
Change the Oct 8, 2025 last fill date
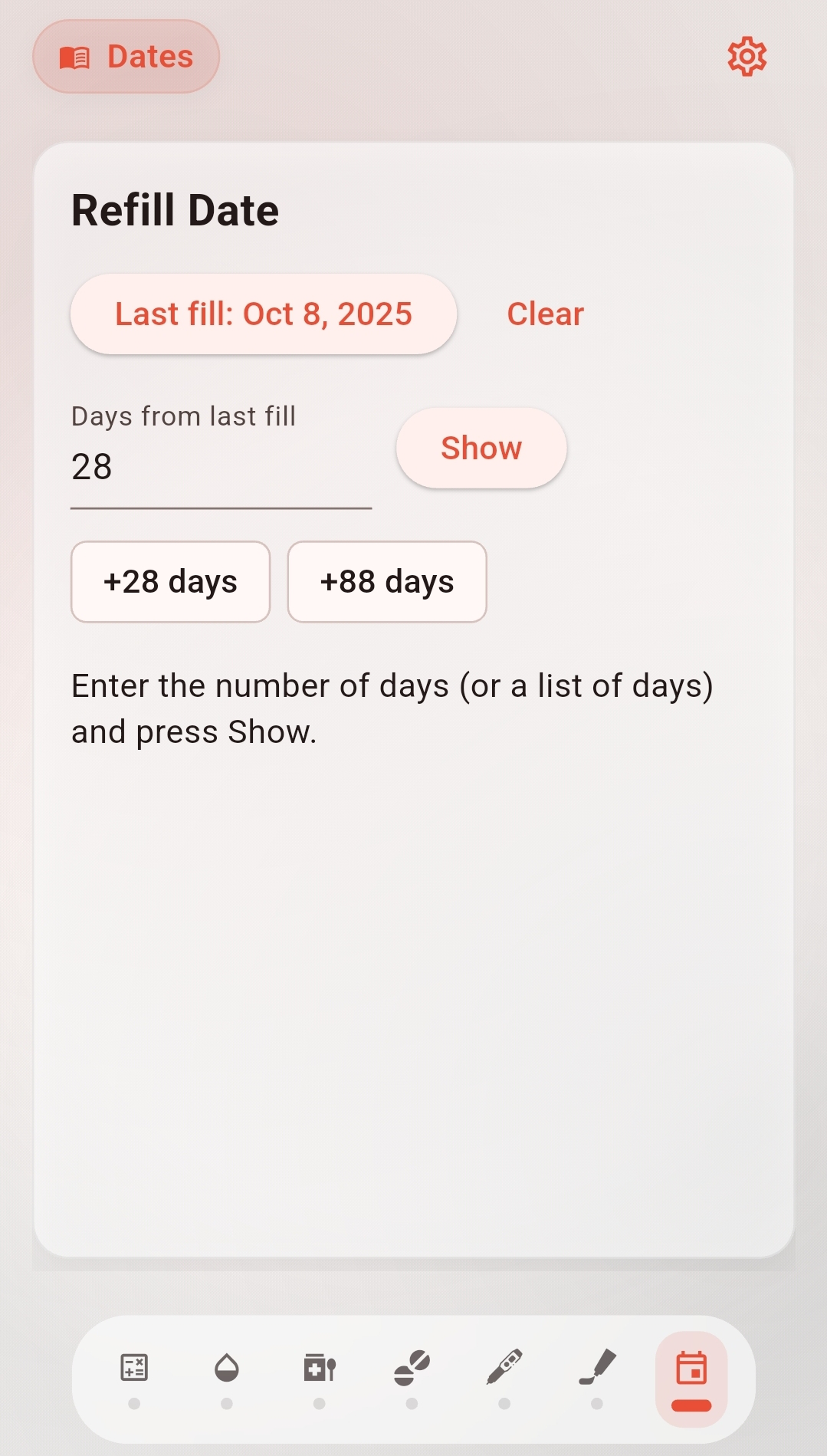[x=263, y=314]
